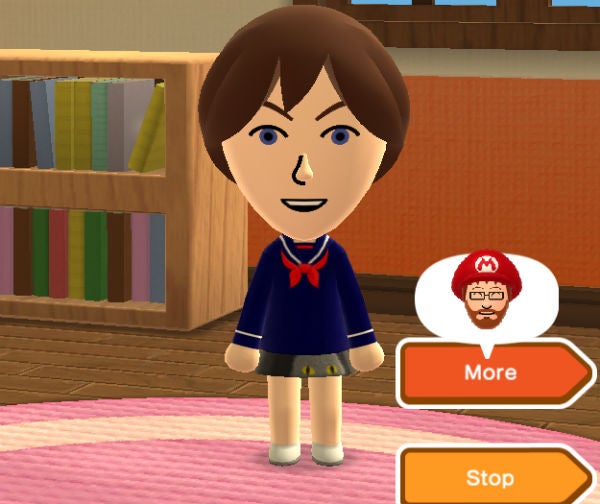
Task: Tap the Stop button
Action: pyautogui.click(x=490, y=477)
